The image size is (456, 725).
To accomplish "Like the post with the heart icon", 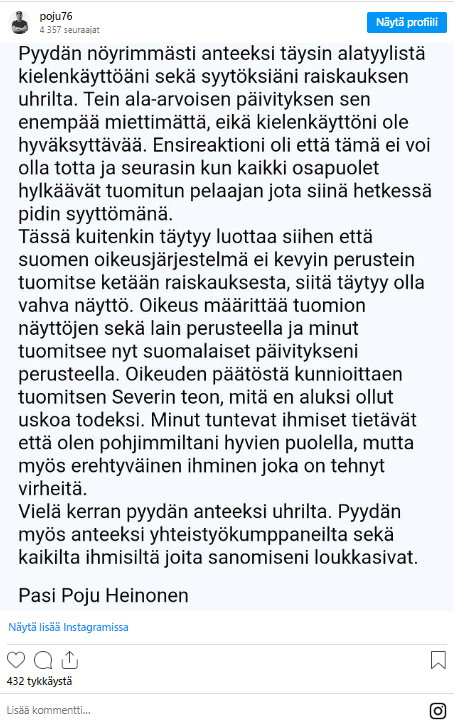I will (x=16, y=660).
